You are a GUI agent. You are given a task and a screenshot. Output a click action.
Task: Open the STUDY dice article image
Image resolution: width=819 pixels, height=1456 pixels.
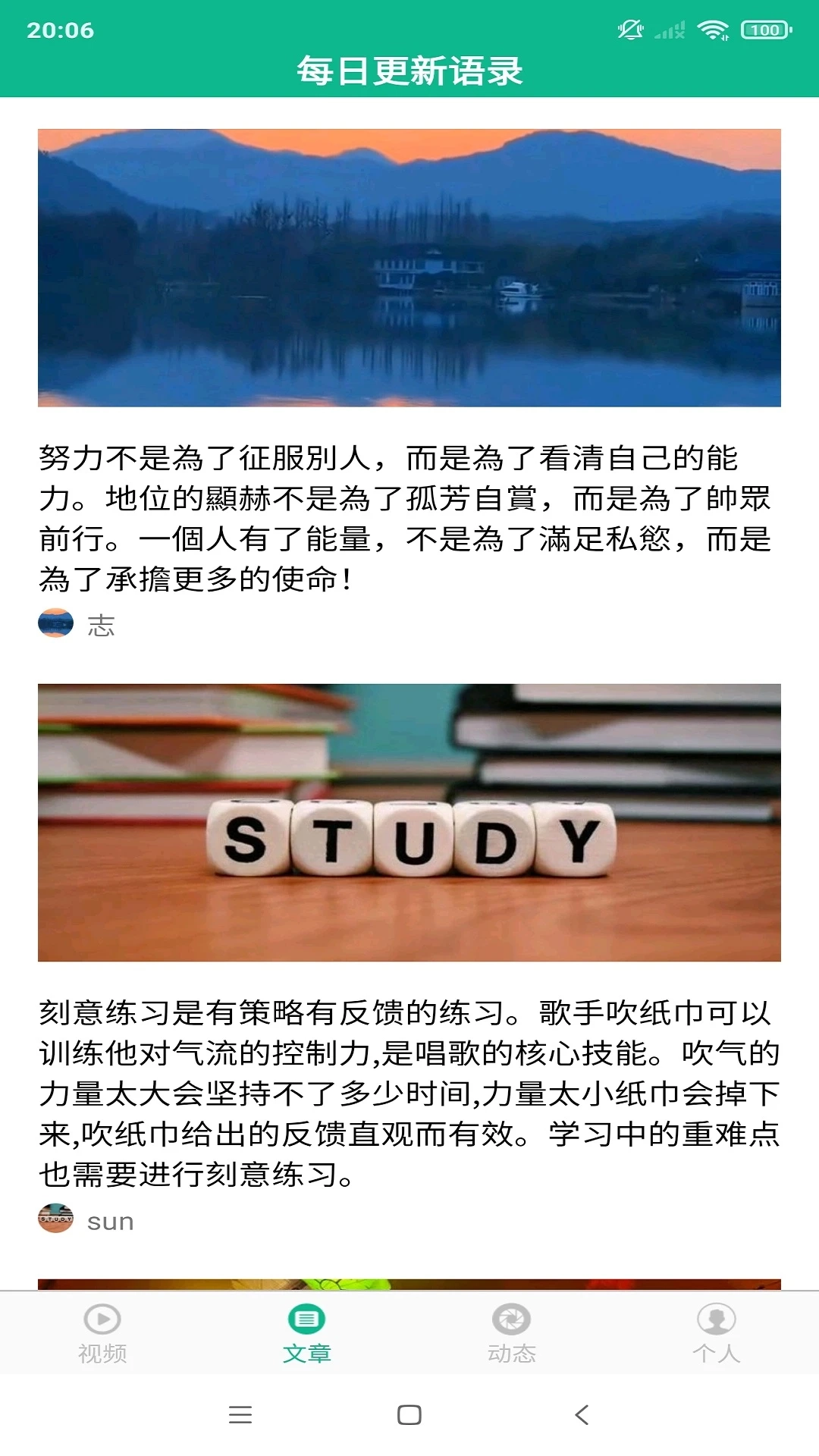click(409, 821)
